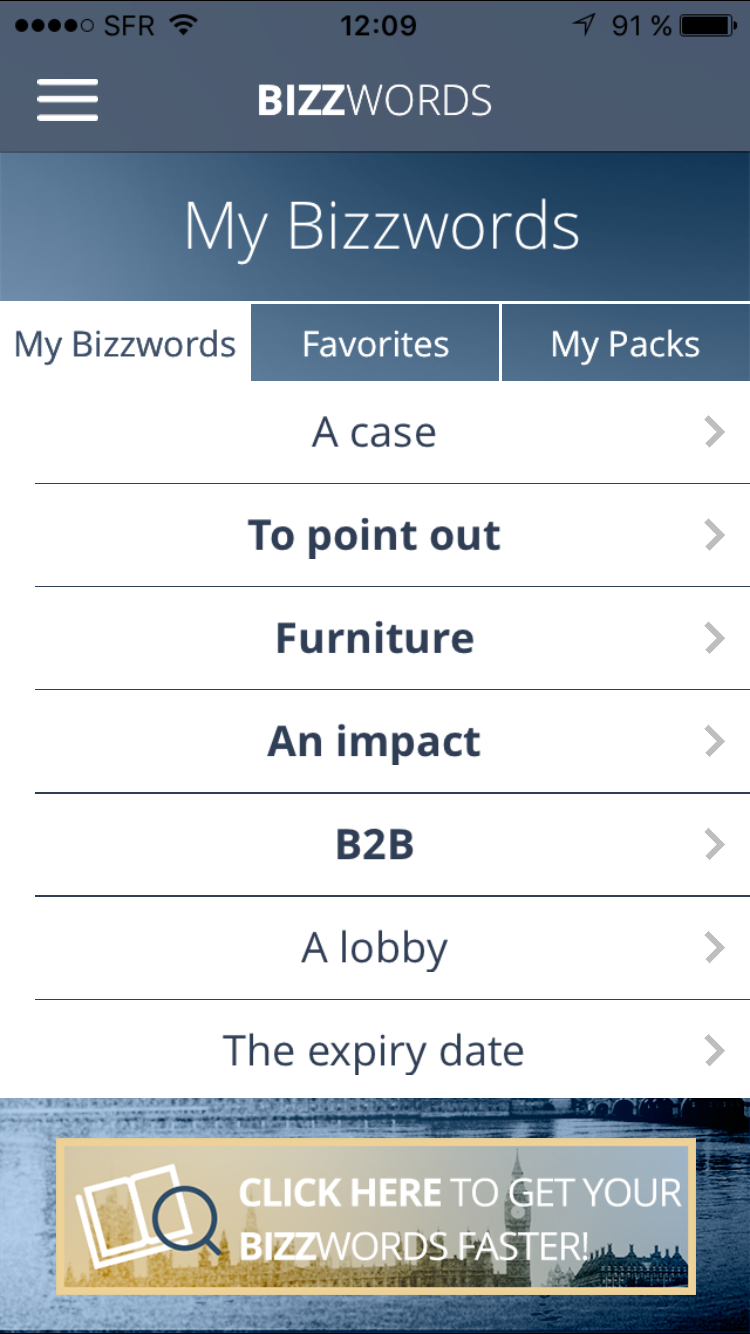Screen dimensions: 750x1334
Task: Select 'The expiry date' entry
Action: pos(374,1050)
